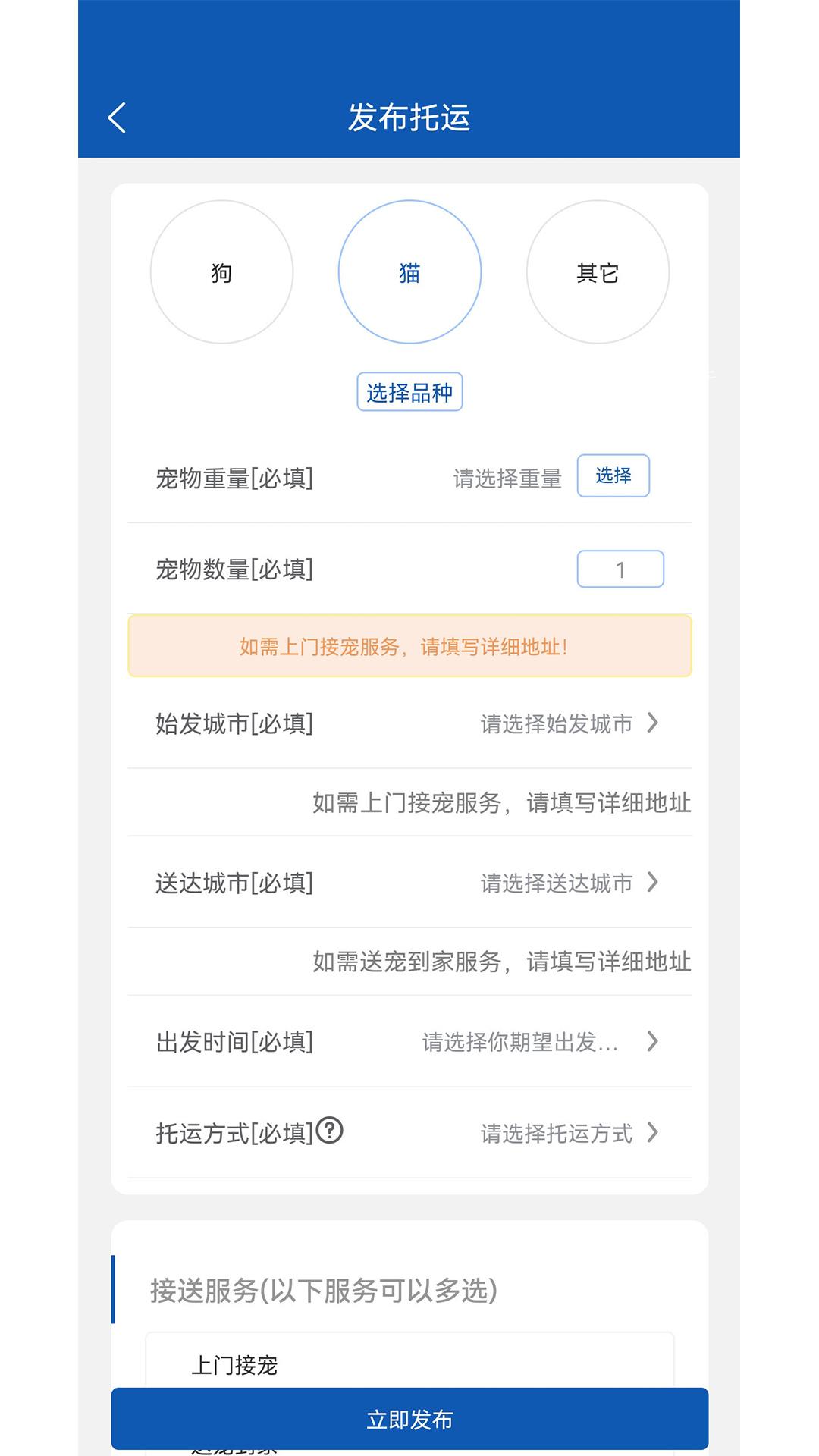
Task: Check the 上门接宠 service option
Action: pos(409,1365)
